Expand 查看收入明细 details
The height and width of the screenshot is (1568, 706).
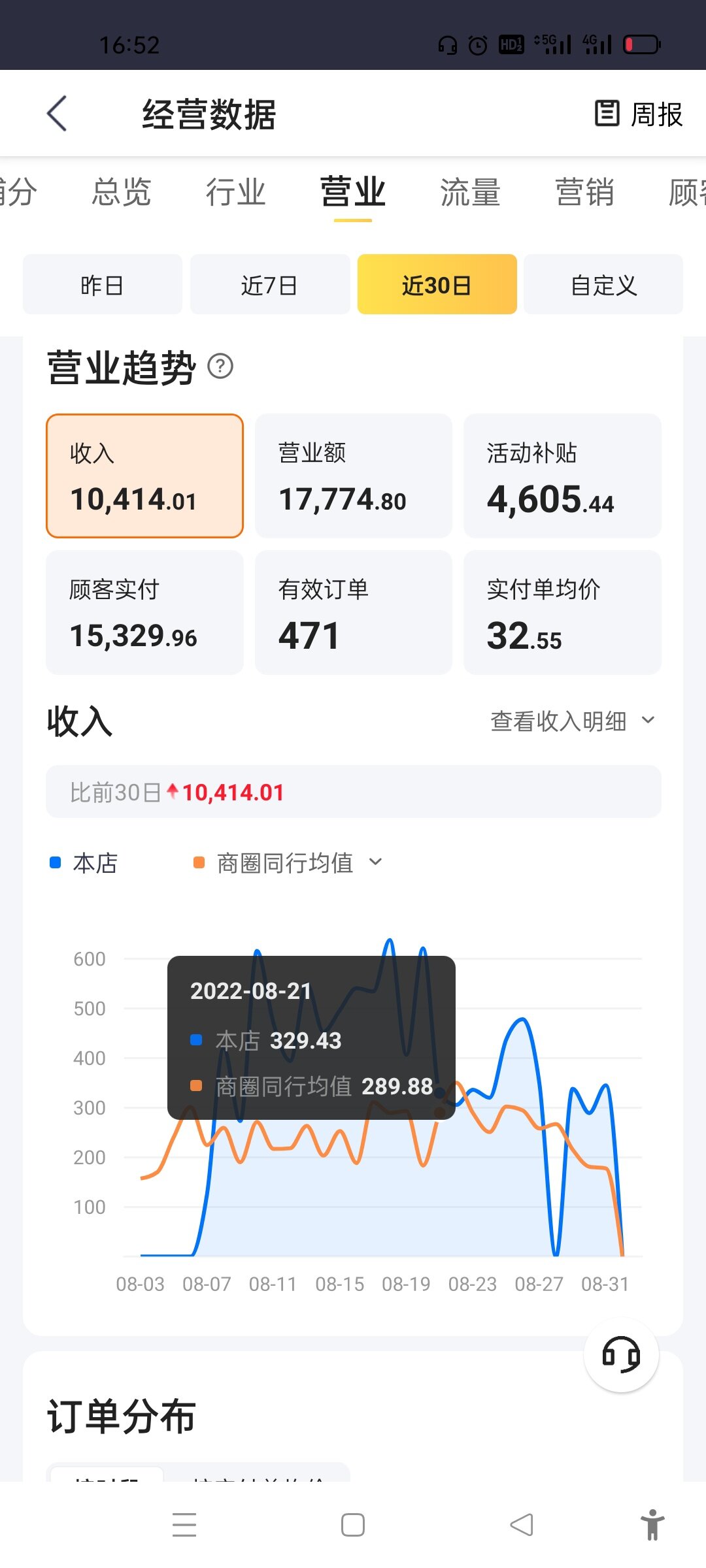(573, 721)
